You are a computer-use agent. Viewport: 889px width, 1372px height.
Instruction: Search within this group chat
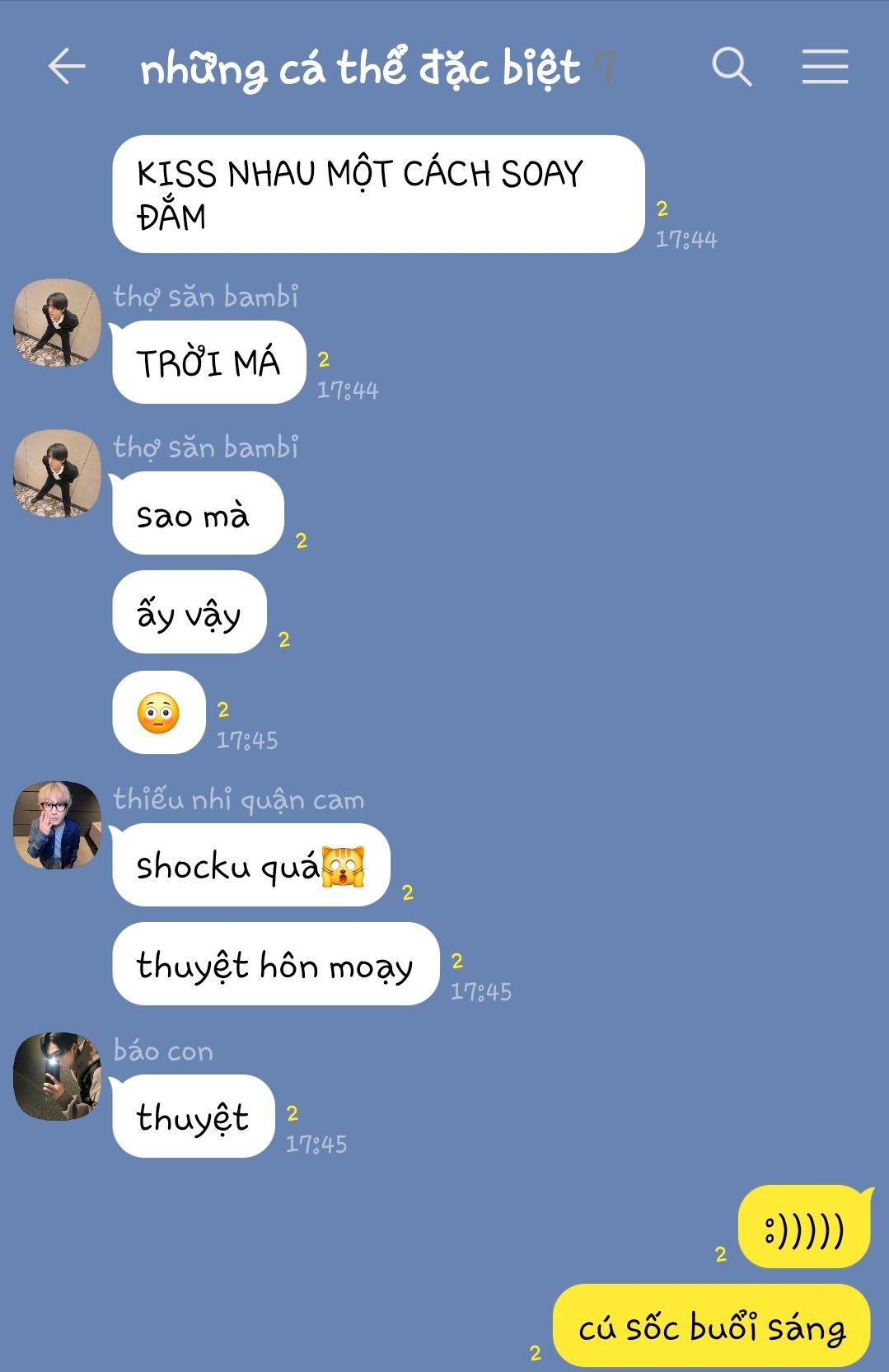(x=732, y=67)
